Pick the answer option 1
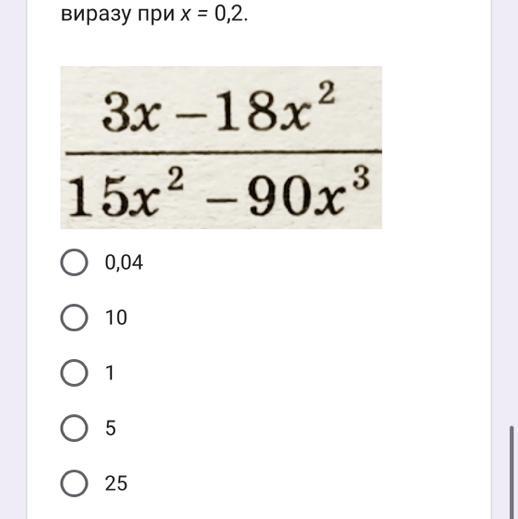This screenshot has height=519, width=518. pyautogui.click(x=74, y=373)
